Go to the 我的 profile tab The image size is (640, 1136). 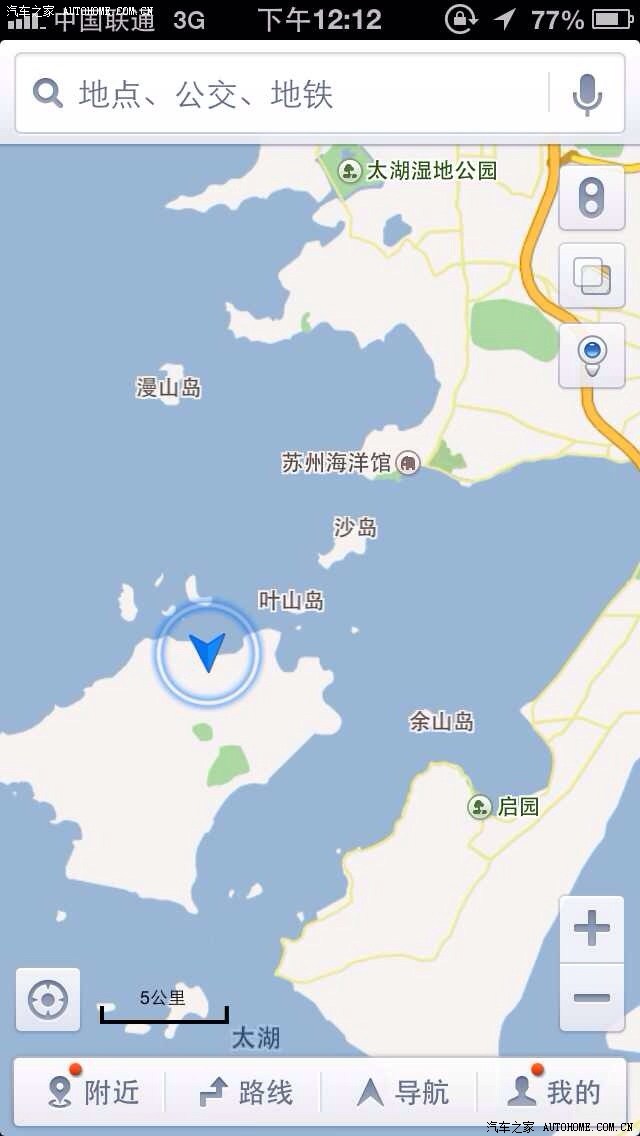[554, 1091]
